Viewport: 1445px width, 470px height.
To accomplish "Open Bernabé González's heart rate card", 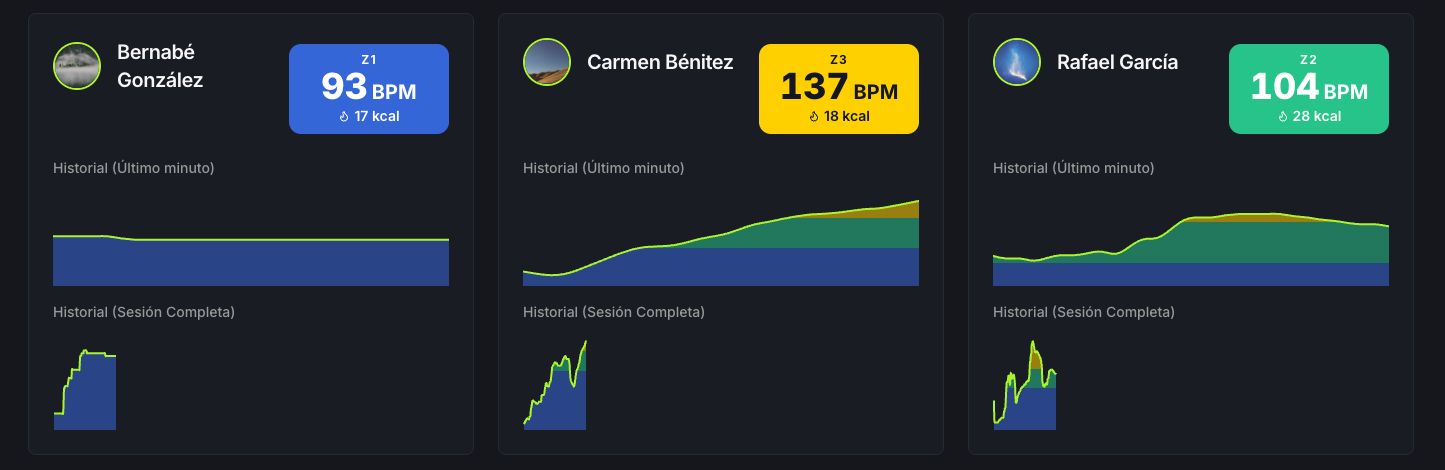I will tap(250, 234).
